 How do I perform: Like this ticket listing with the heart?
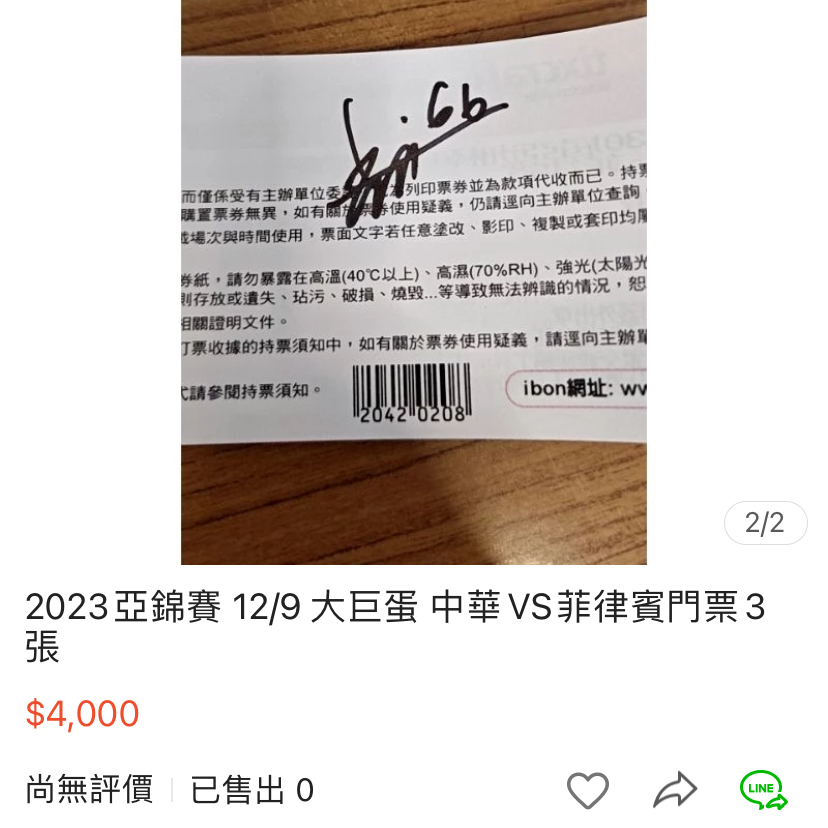pyautogui.click(x=588, y=790)
